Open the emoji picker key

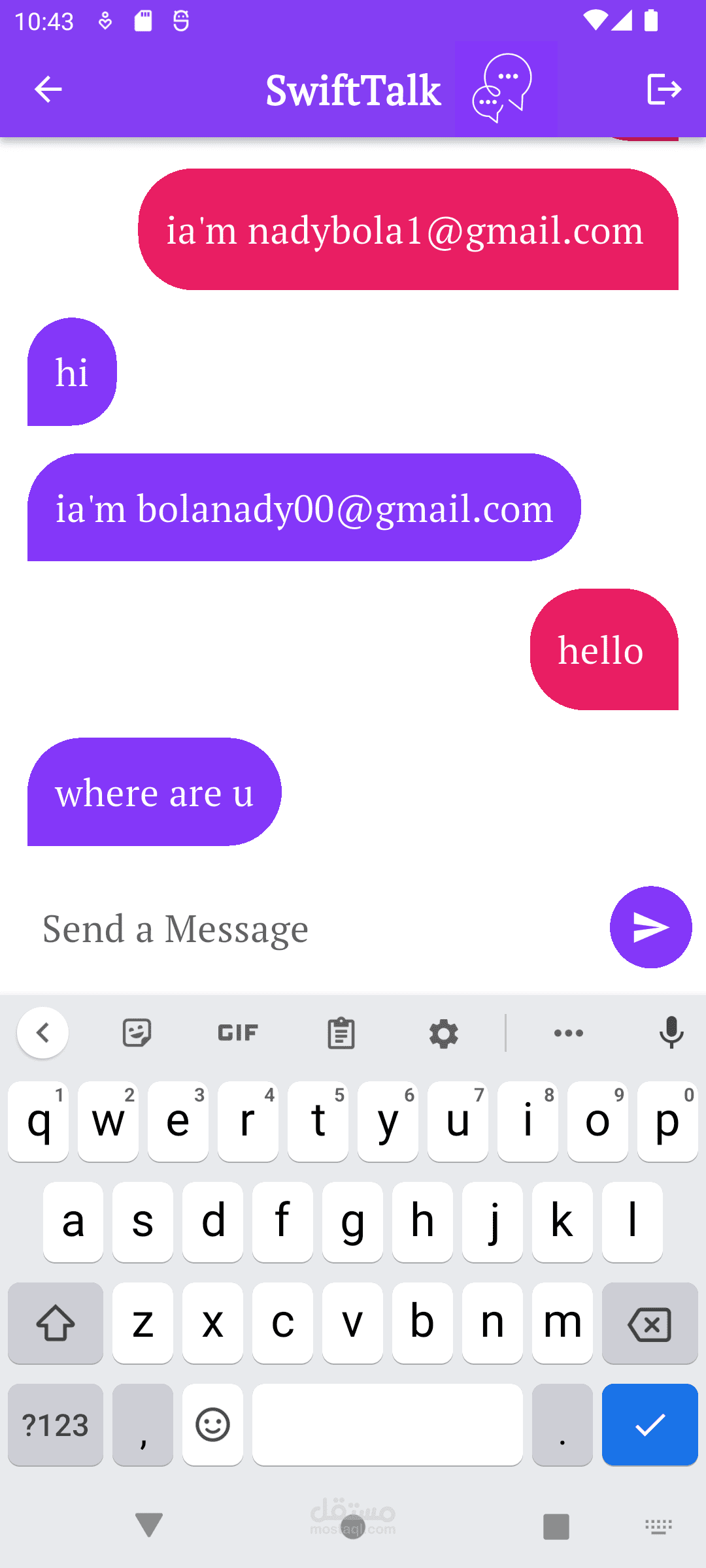212,1425
